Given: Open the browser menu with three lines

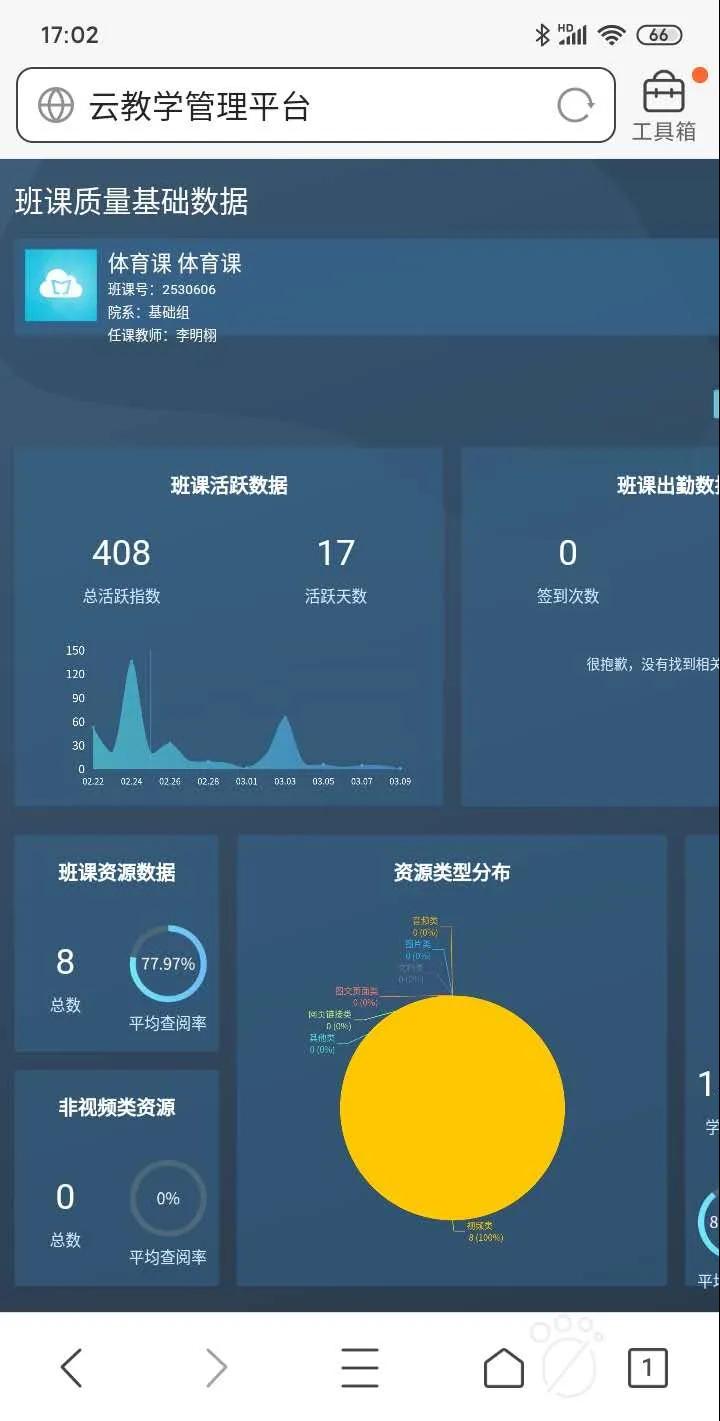Looking at the screenshot, I should pyautogui.click(x=359, y=1367).
